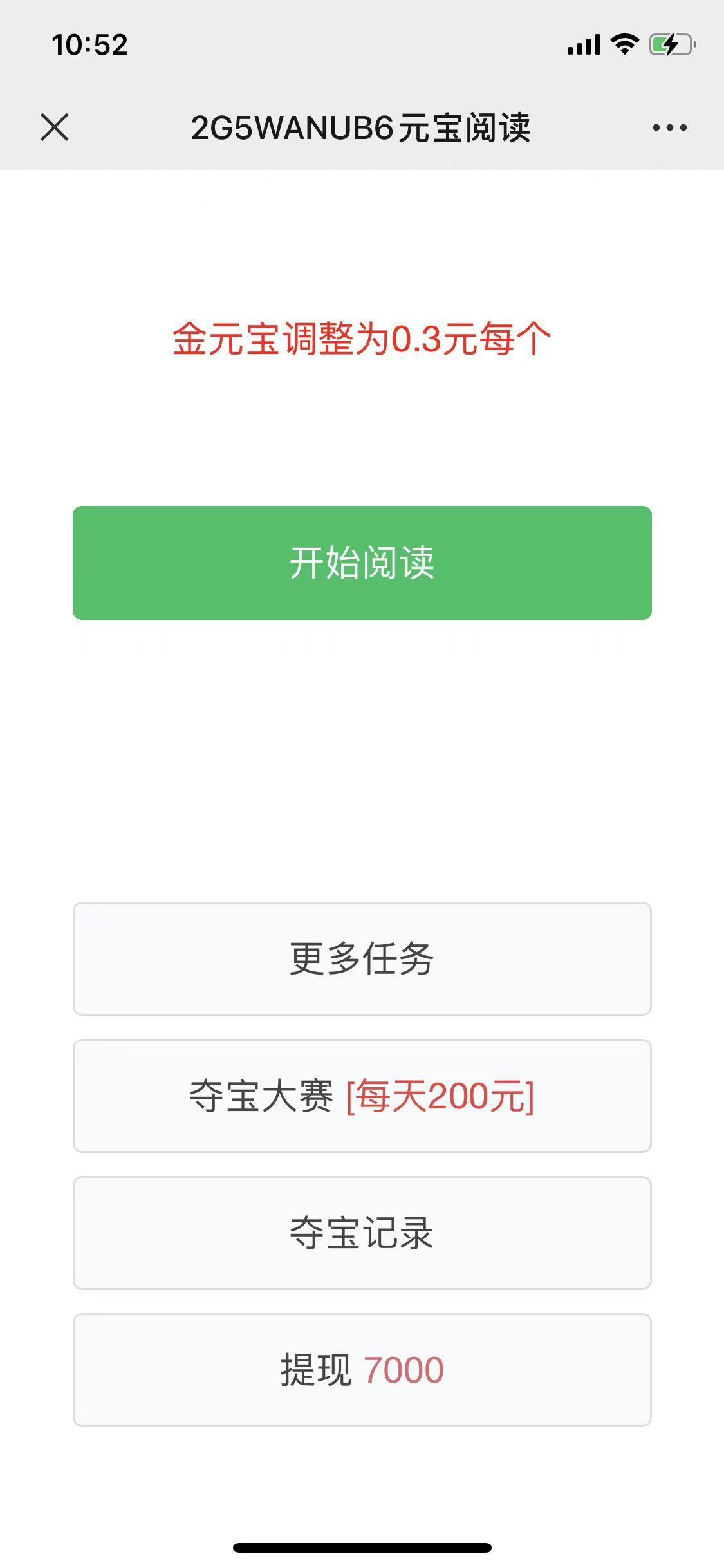View 夺宝记录
Screen dimensions: 724x1568
362,1233
